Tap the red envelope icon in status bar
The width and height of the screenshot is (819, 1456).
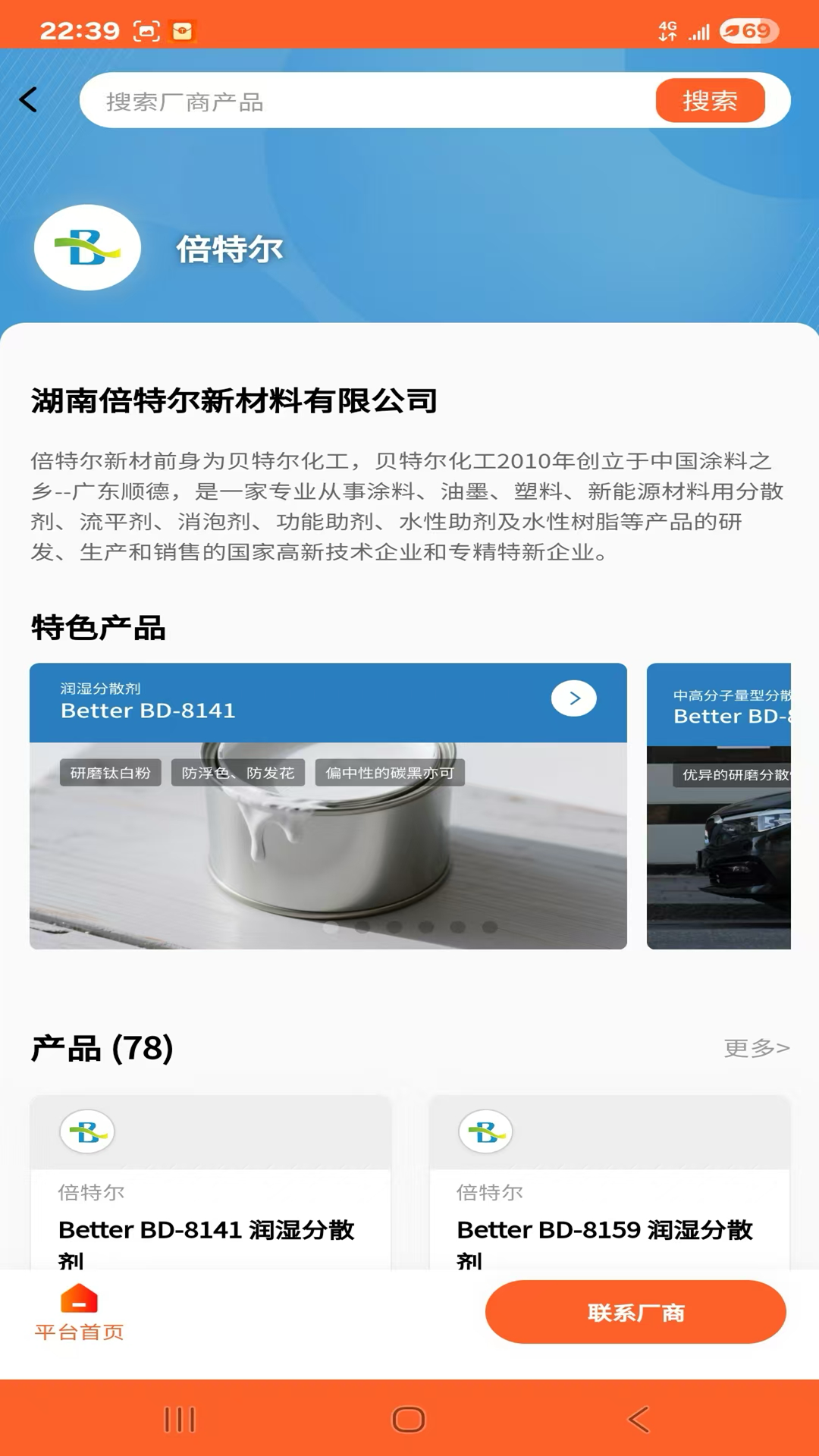[180, 30]
